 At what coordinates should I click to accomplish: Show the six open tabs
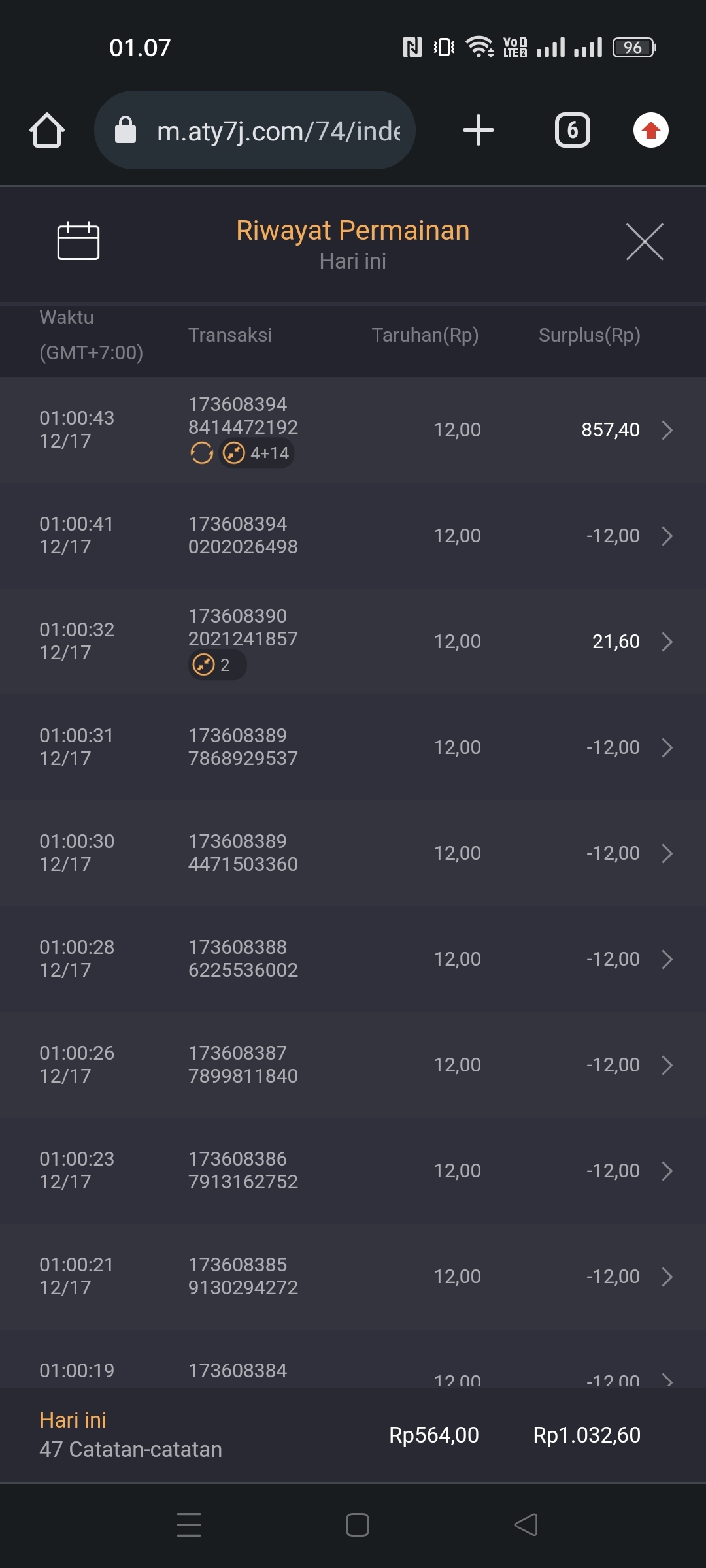pyautogui.click(x=573, y=131)
